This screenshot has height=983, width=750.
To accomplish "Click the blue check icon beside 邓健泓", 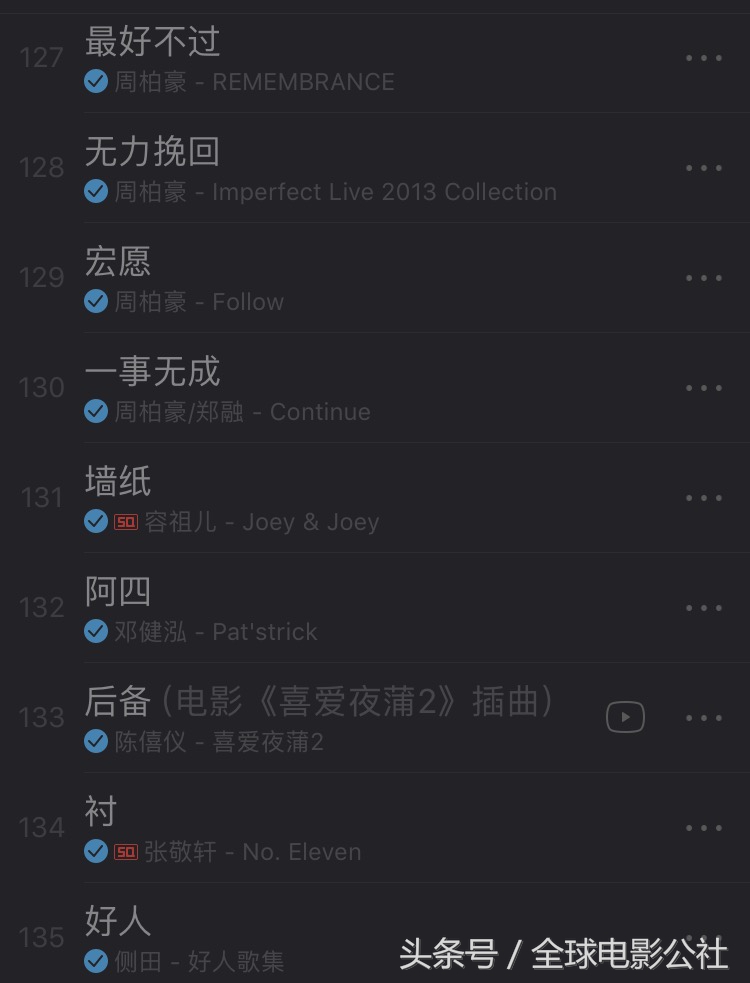I will (96, 632).
